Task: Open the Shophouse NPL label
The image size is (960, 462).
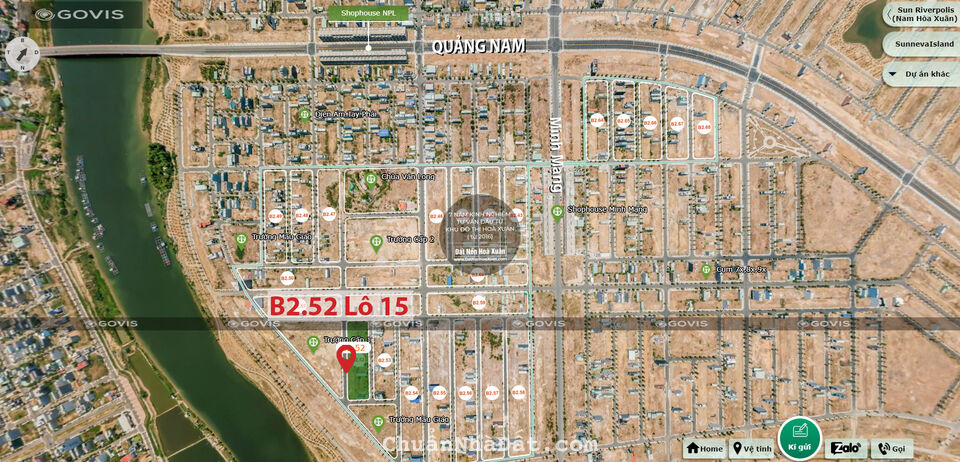Action: click(x=368, y=13)
